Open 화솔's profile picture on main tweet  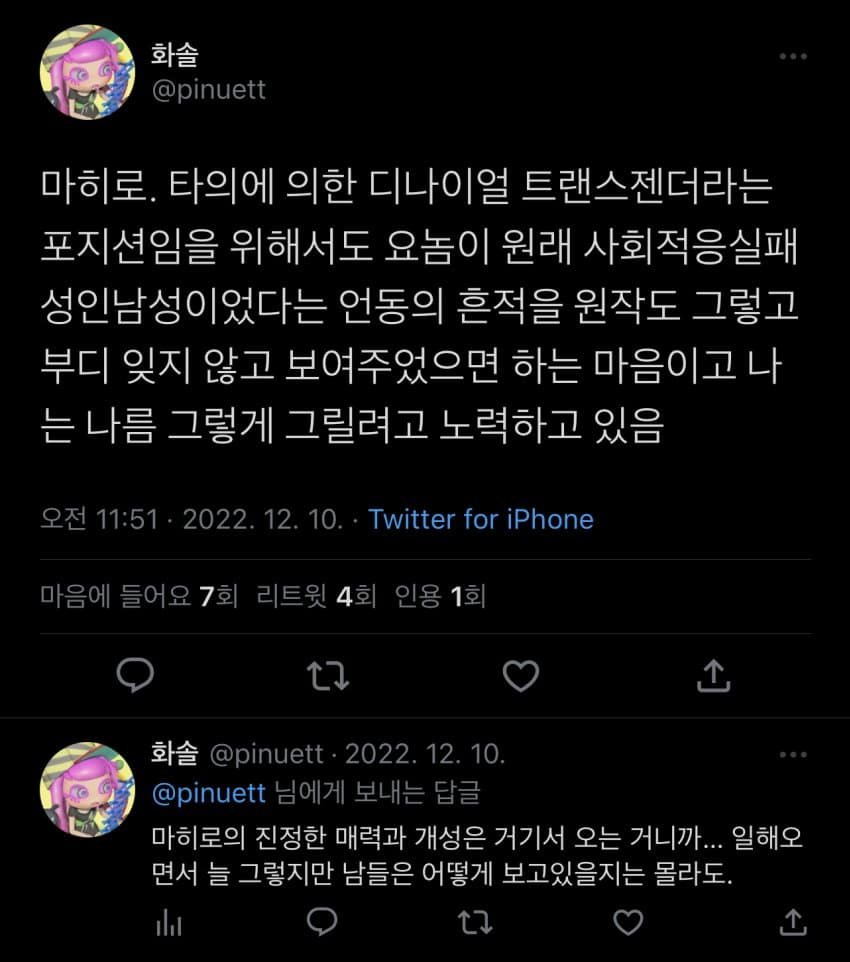(87, 71)
